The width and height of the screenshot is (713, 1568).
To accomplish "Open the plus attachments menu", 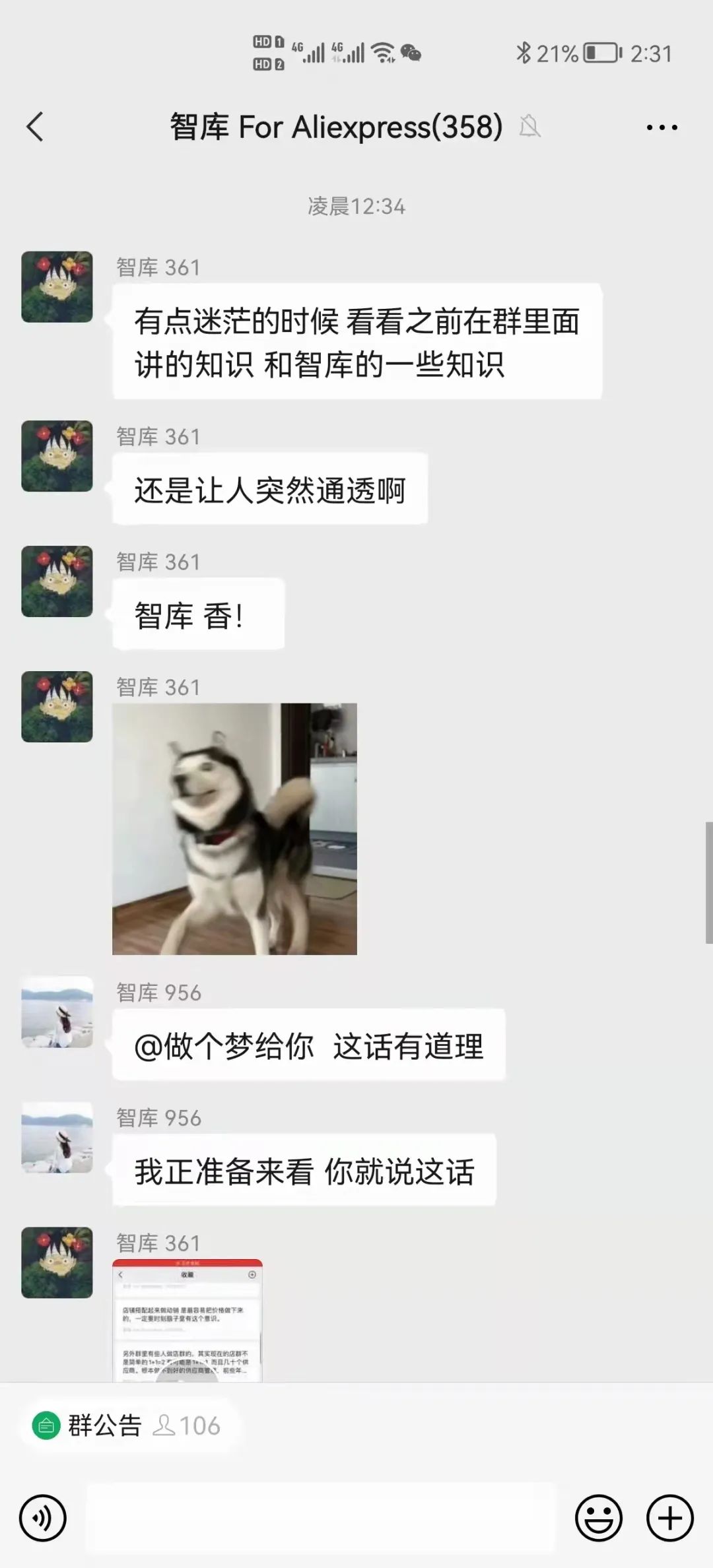I will (x=669, y=1518).
